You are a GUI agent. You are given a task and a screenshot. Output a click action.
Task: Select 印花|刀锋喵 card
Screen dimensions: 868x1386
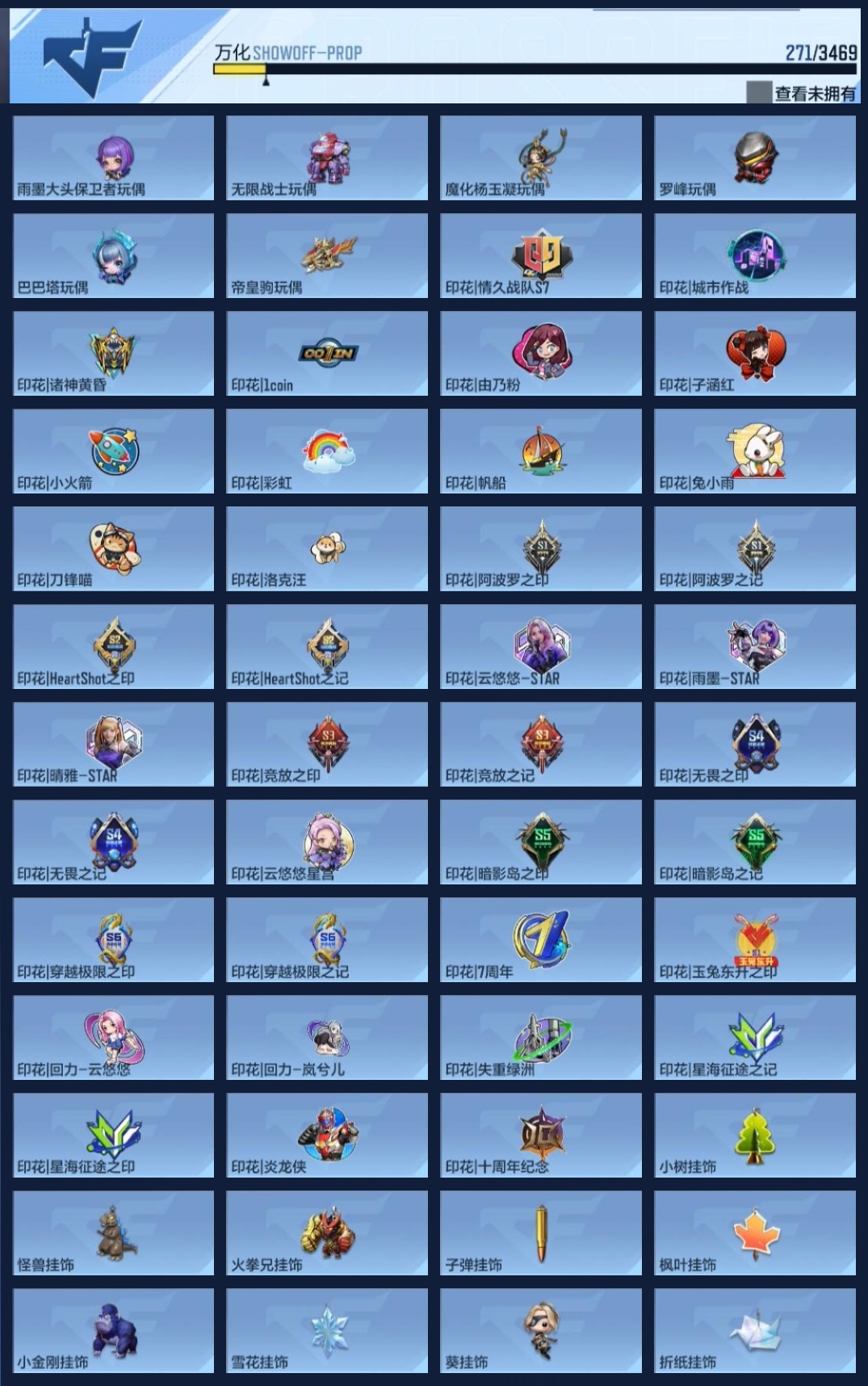pyautogui.click(x=114, y=549)
